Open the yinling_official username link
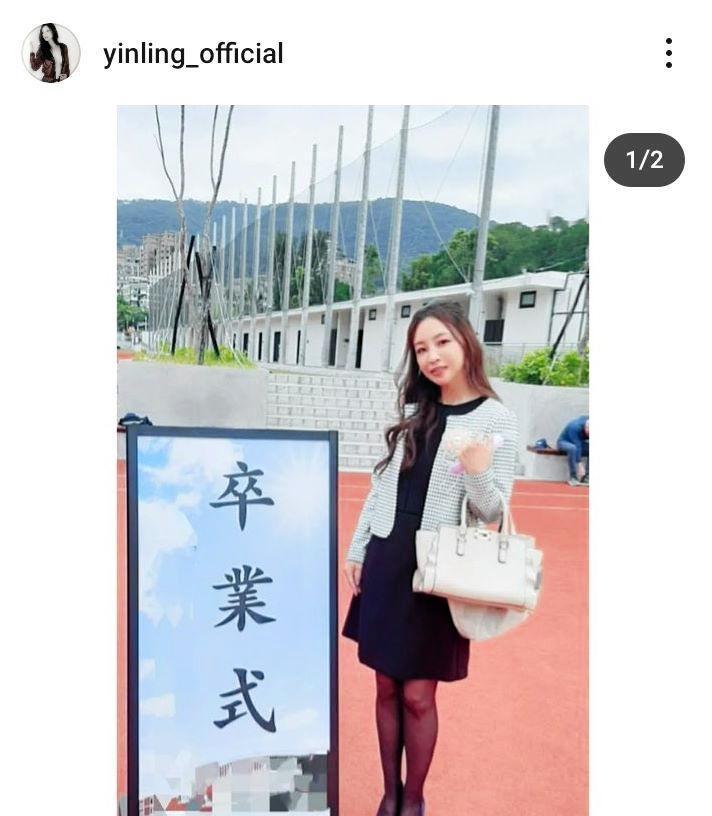The height and width of the screenshot is (816, 712). 193,53
